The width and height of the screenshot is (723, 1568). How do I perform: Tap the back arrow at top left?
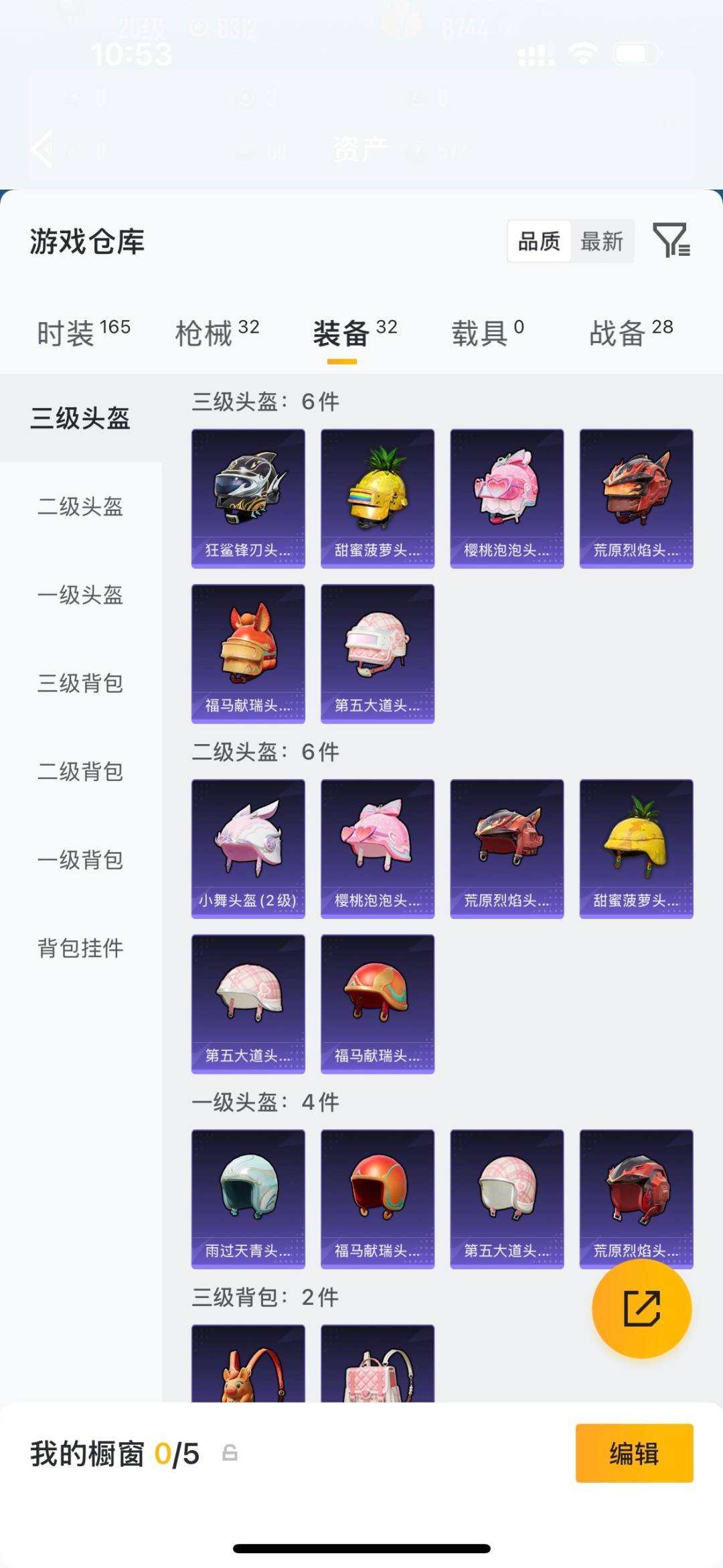(40, 150)
